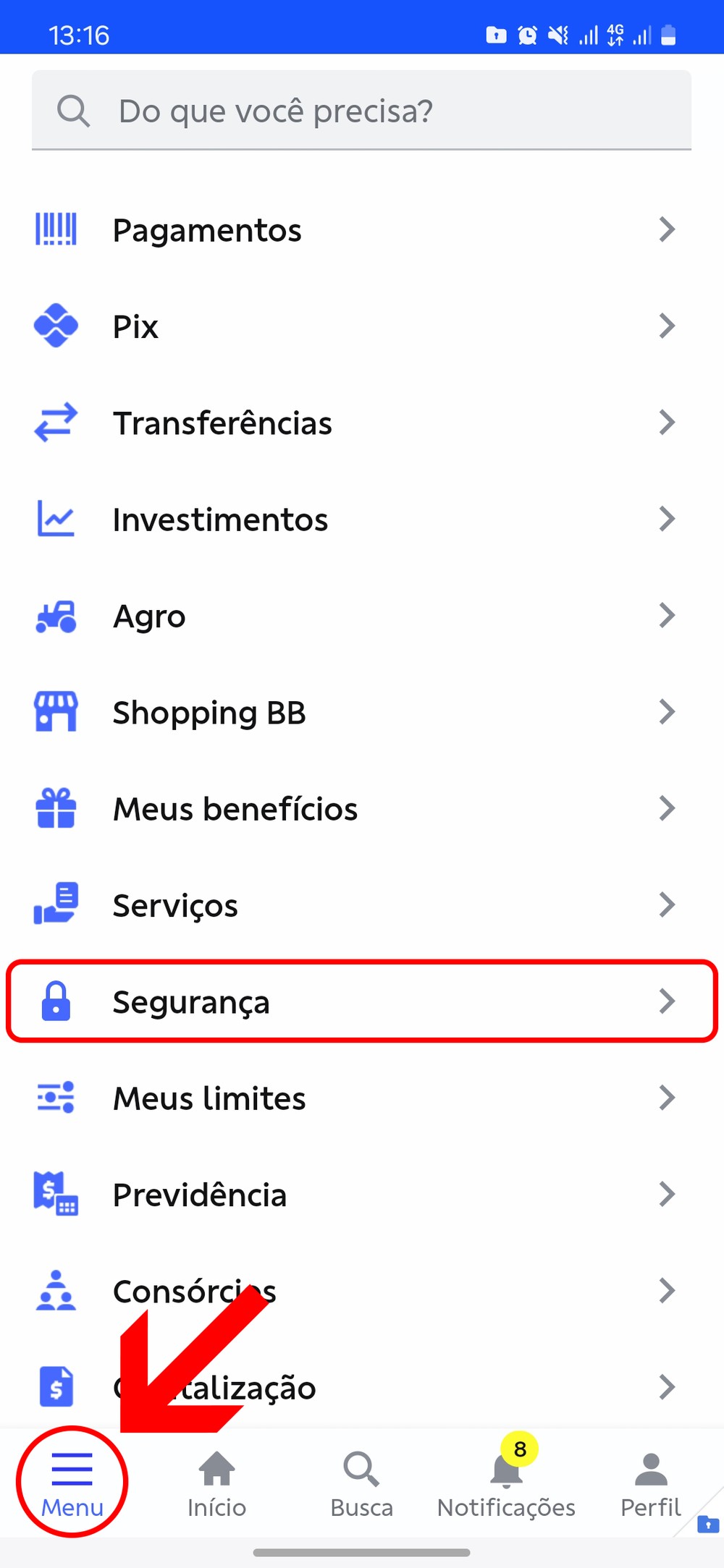Go to Pix options
This screenshot has width=724, height=1568.
(x=355, y=326)
